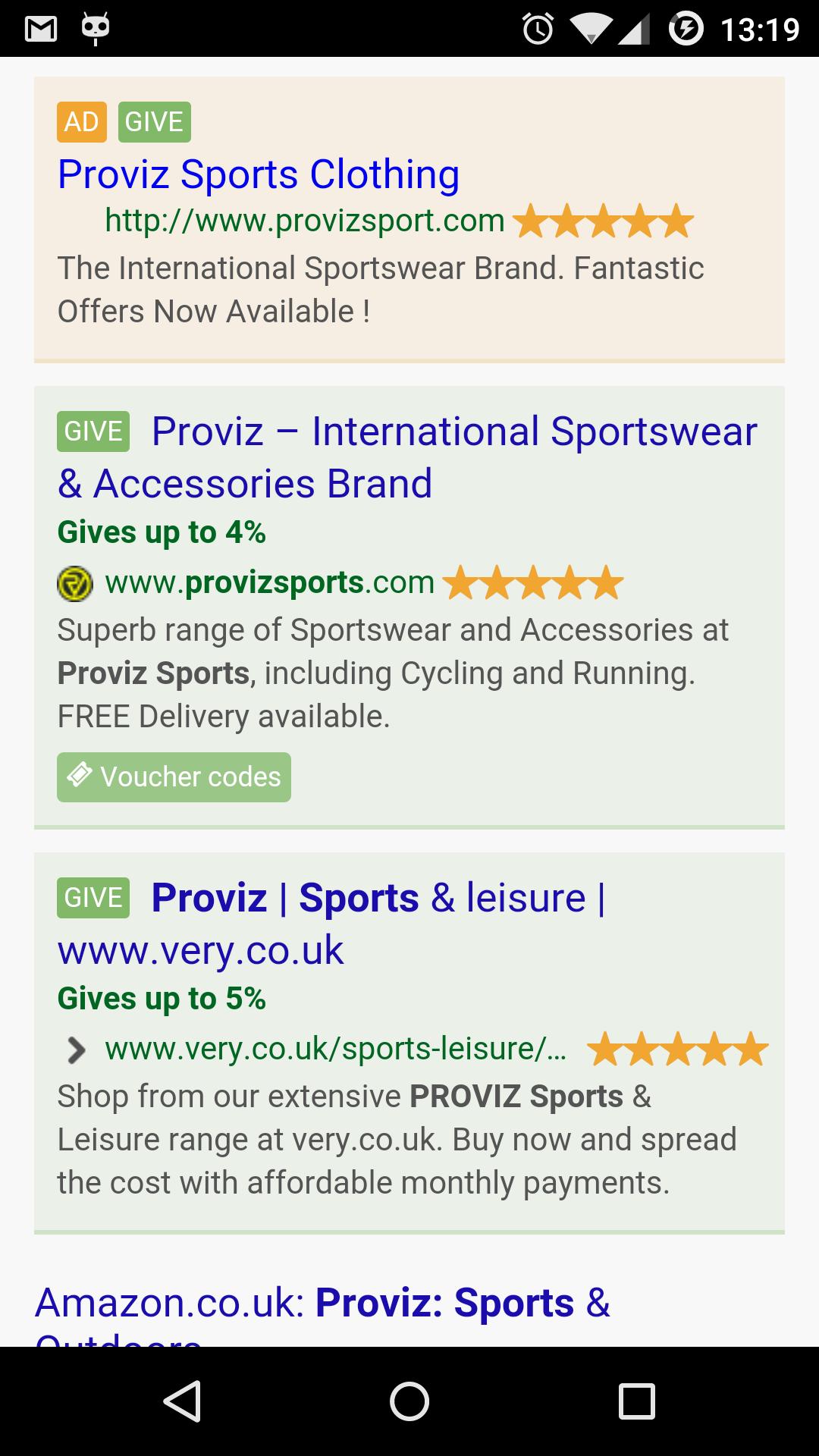819x1456 pixels.
Task: Open the Proviz Sports Clothing ad link
Action: (x=259, y=174)
